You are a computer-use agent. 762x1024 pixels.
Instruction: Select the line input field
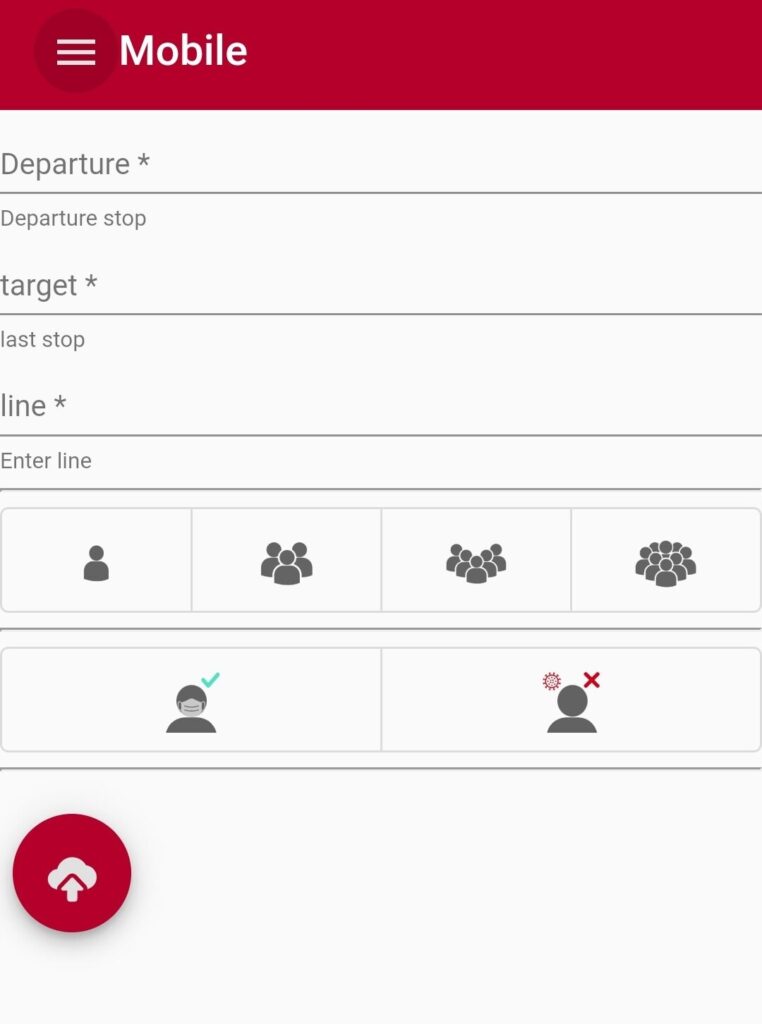click(x=380, y=408)
